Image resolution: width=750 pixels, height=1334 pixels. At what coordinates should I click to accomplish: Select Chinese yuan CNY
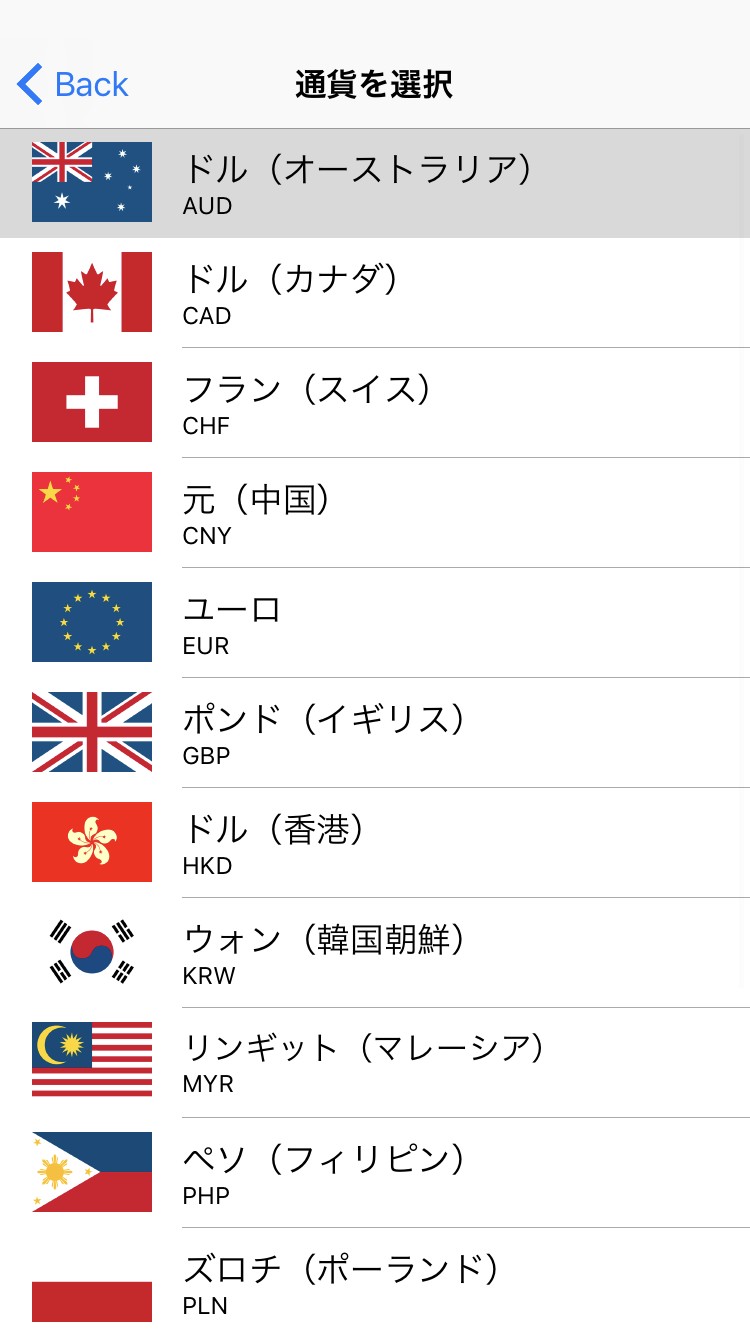coord(375,513)
